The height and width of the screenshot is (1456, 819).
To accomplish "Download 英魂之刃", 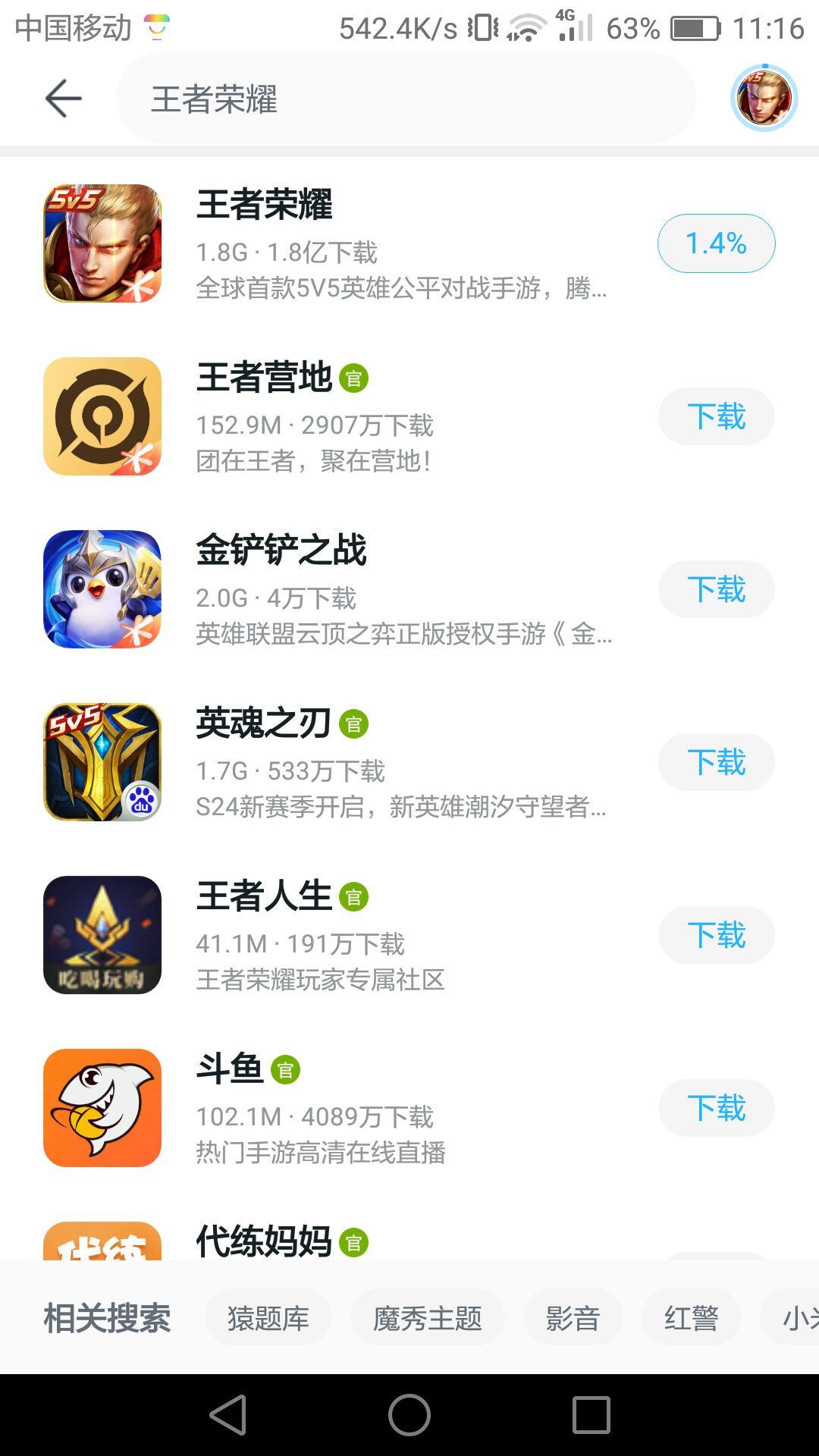I will [x=716, y=762].
